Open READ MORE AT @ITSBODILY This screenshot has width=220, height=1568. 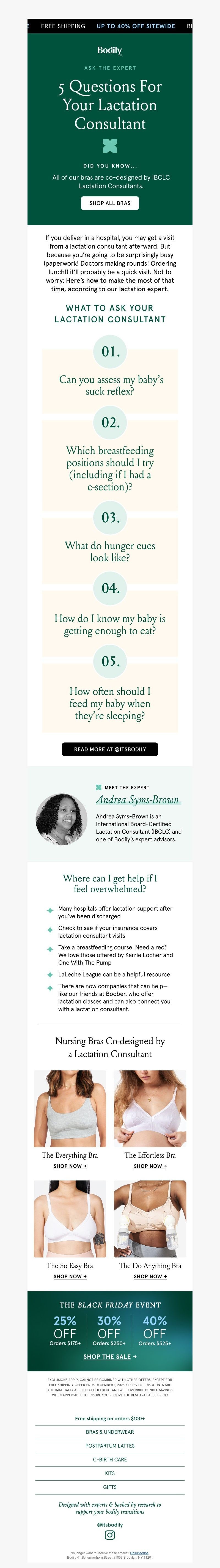pyautogui.click(x=110, y=749)
